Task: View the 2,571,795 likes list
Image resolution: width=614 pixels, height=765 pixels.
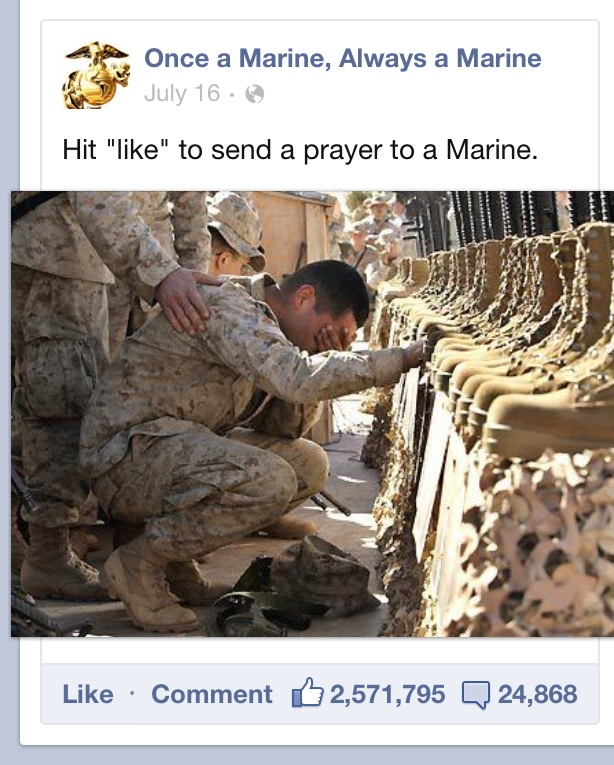Action: [370, 694]
